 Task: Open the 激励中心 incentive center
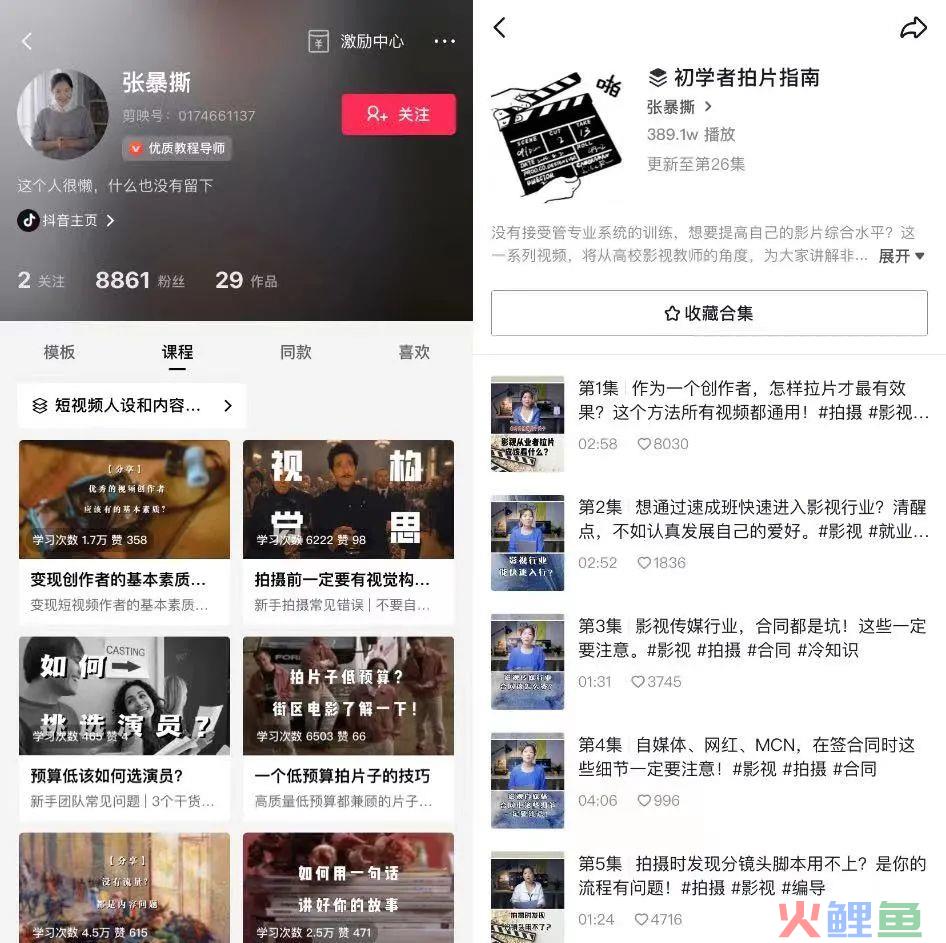pyautogui.click(x=357, y=41)
